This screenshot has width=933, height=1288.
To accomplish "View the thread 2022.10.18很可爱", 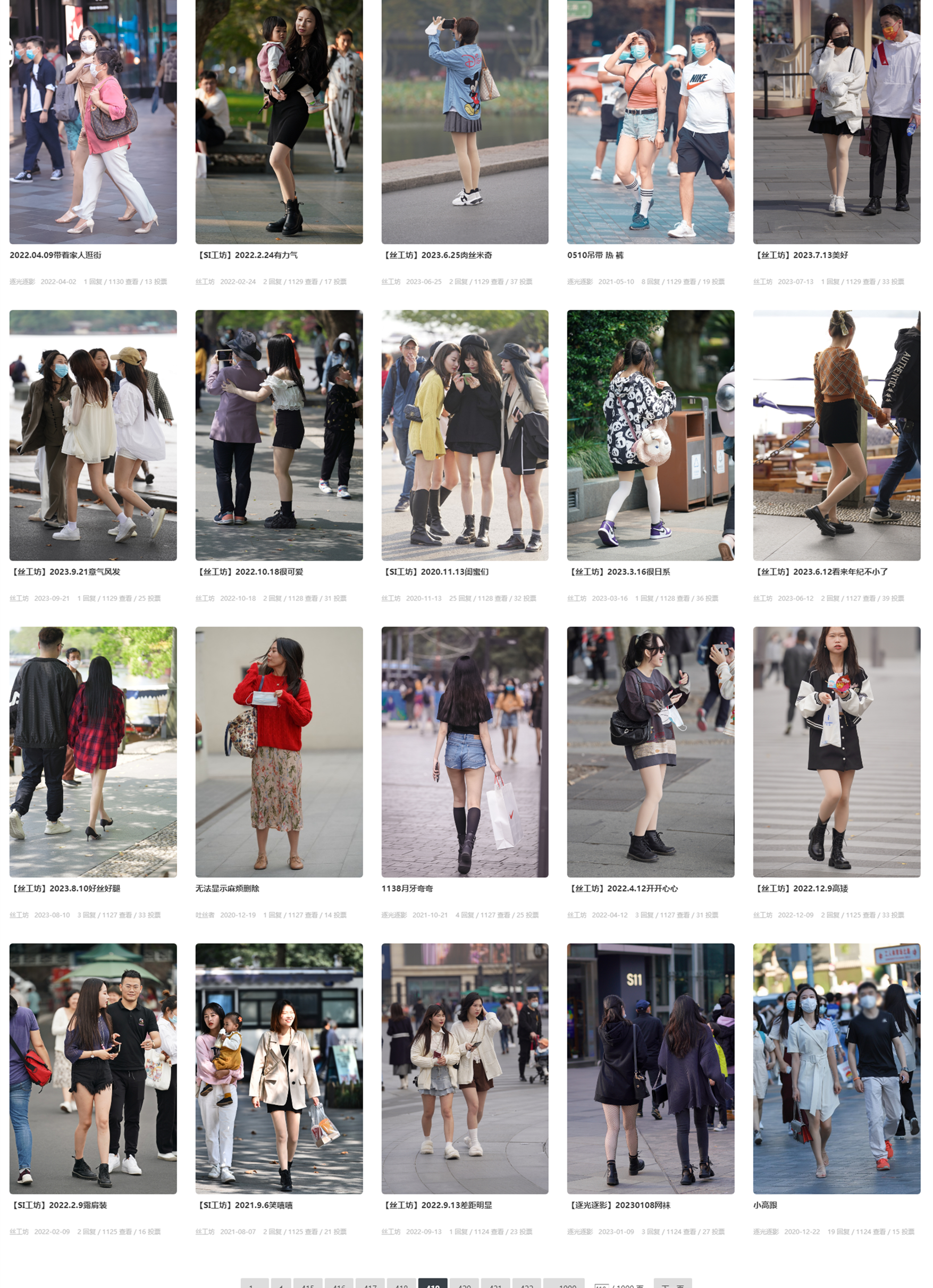I will 249,572.
